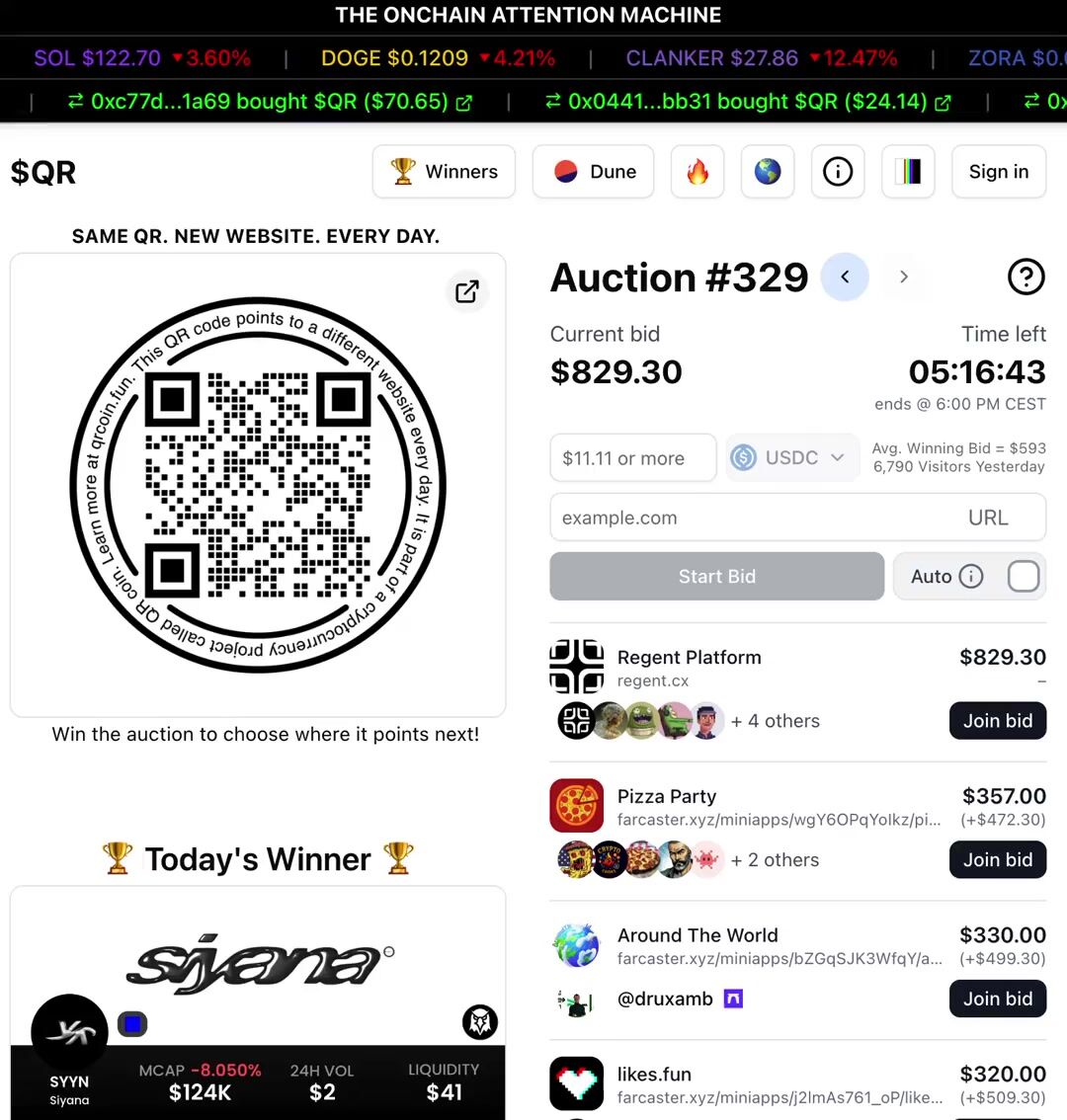Check the Auto bid checkbox
Screen dimensions: 1067x1120
(1024, 577)
